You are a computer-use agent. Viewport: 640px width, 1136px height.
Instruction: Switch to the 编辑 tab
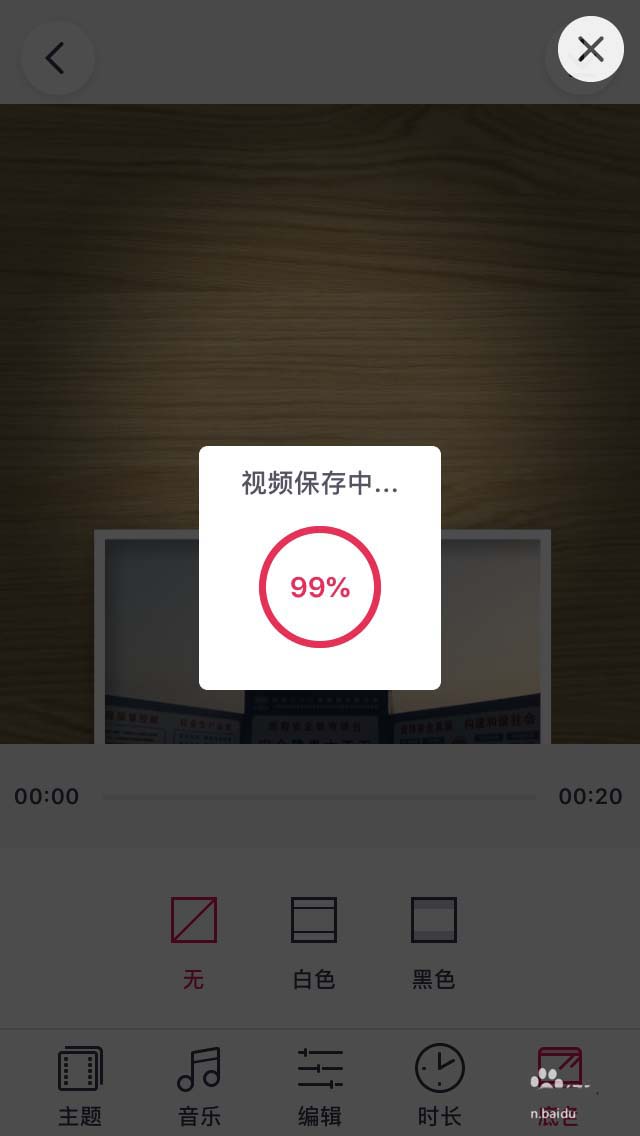pos(320,1085)
